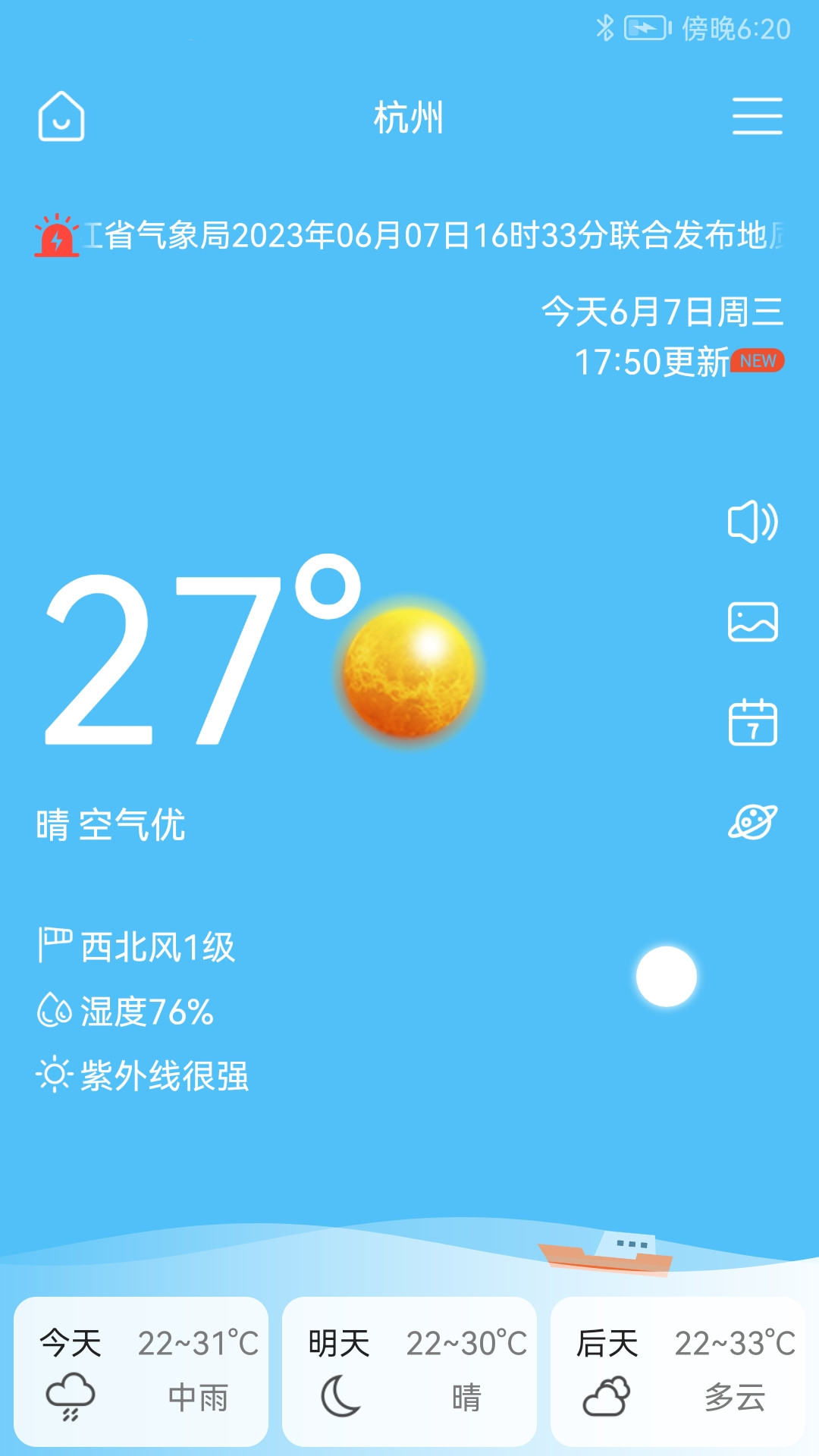
Task: Tap the wind flag icon beside 西北风1级
Action: pos(55,944)
